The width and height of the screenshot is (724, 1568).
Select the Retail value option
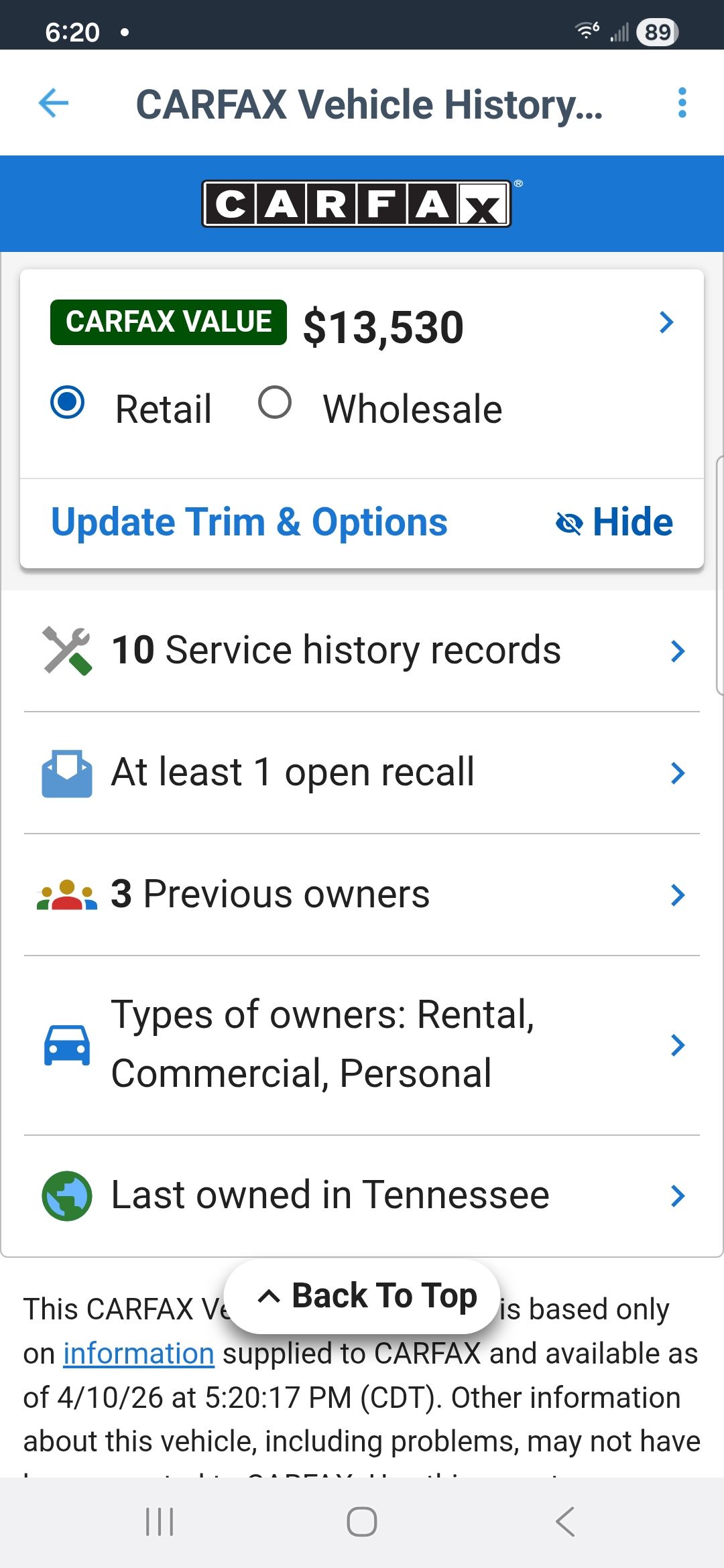pyautogui.click(x=68, y=403)
